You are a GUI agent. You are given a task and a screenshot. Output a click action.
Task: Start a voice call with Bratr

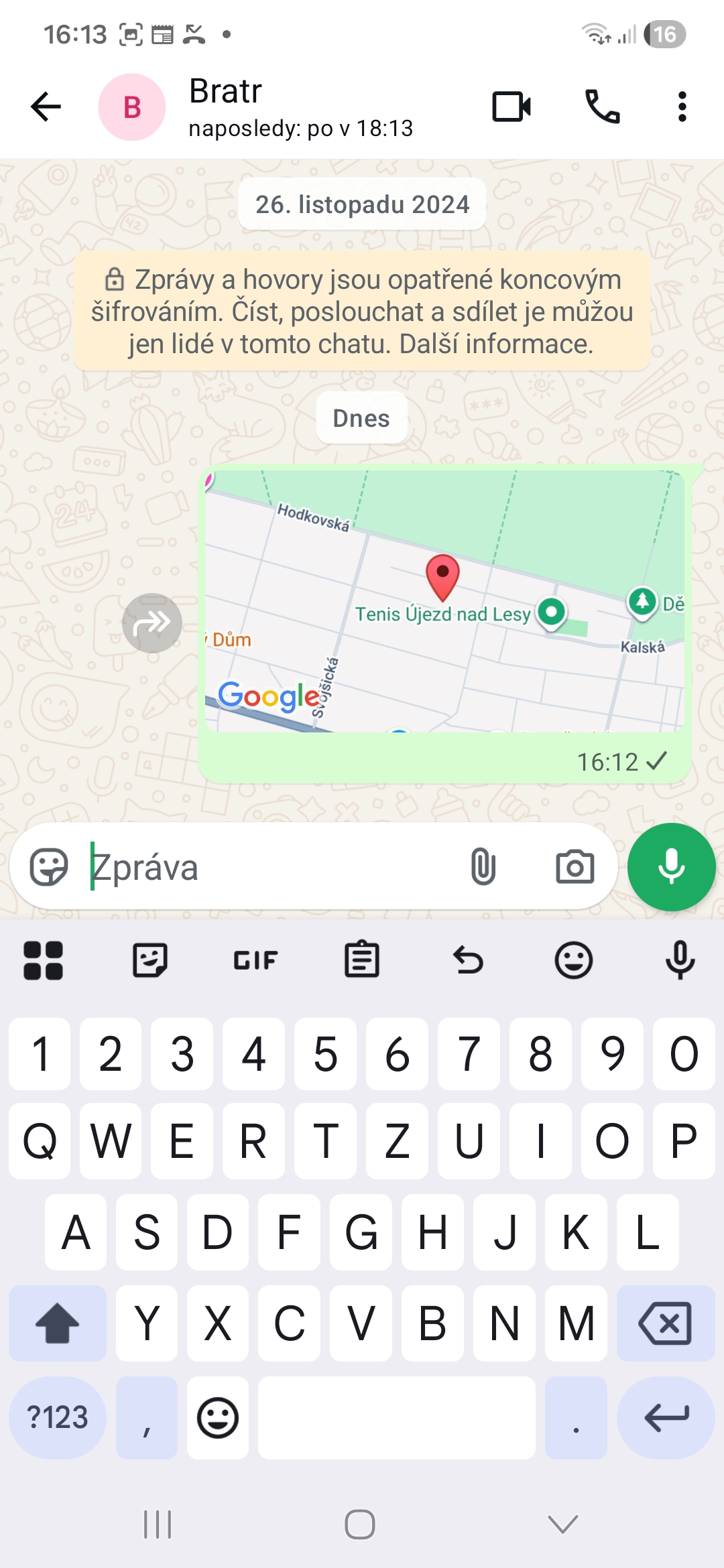pos(602,107)
